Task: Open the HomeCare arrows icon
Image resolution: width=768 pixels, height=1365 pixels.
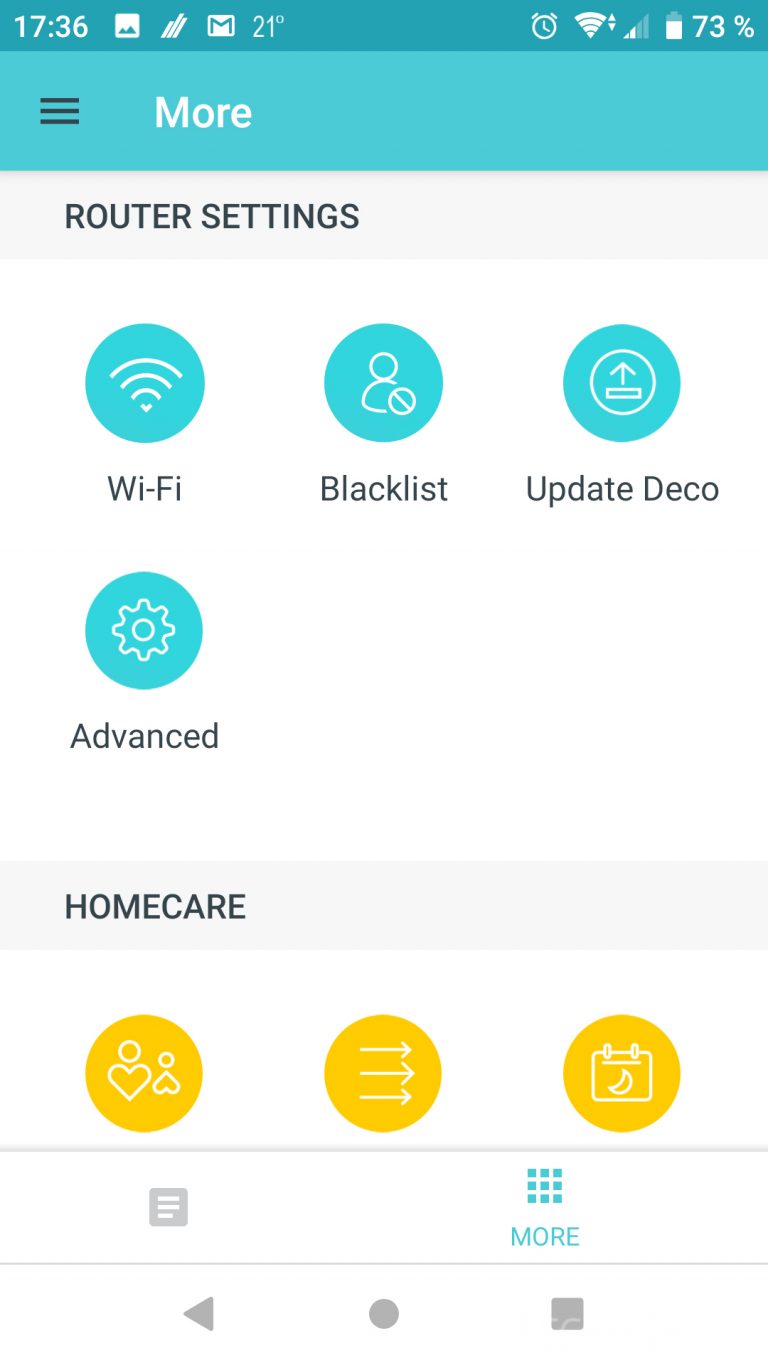Action: (x=383, y=1073)
